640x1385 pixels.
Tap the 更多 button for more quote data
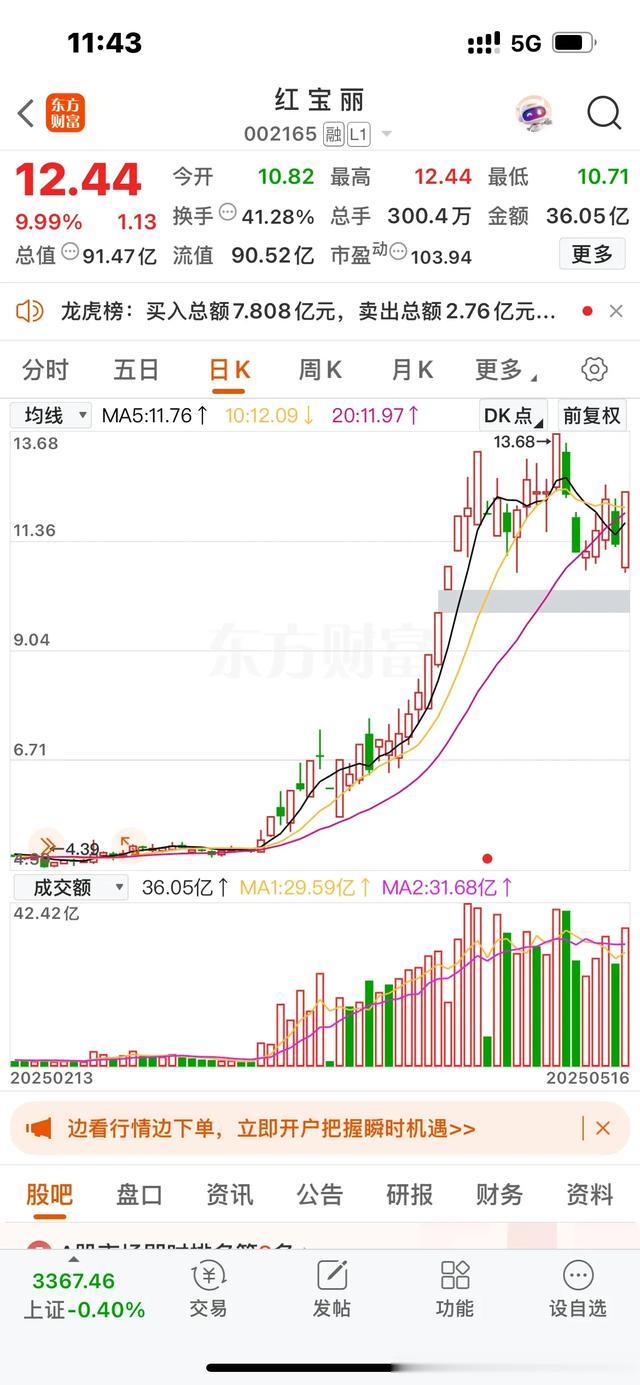click(591, 254)
